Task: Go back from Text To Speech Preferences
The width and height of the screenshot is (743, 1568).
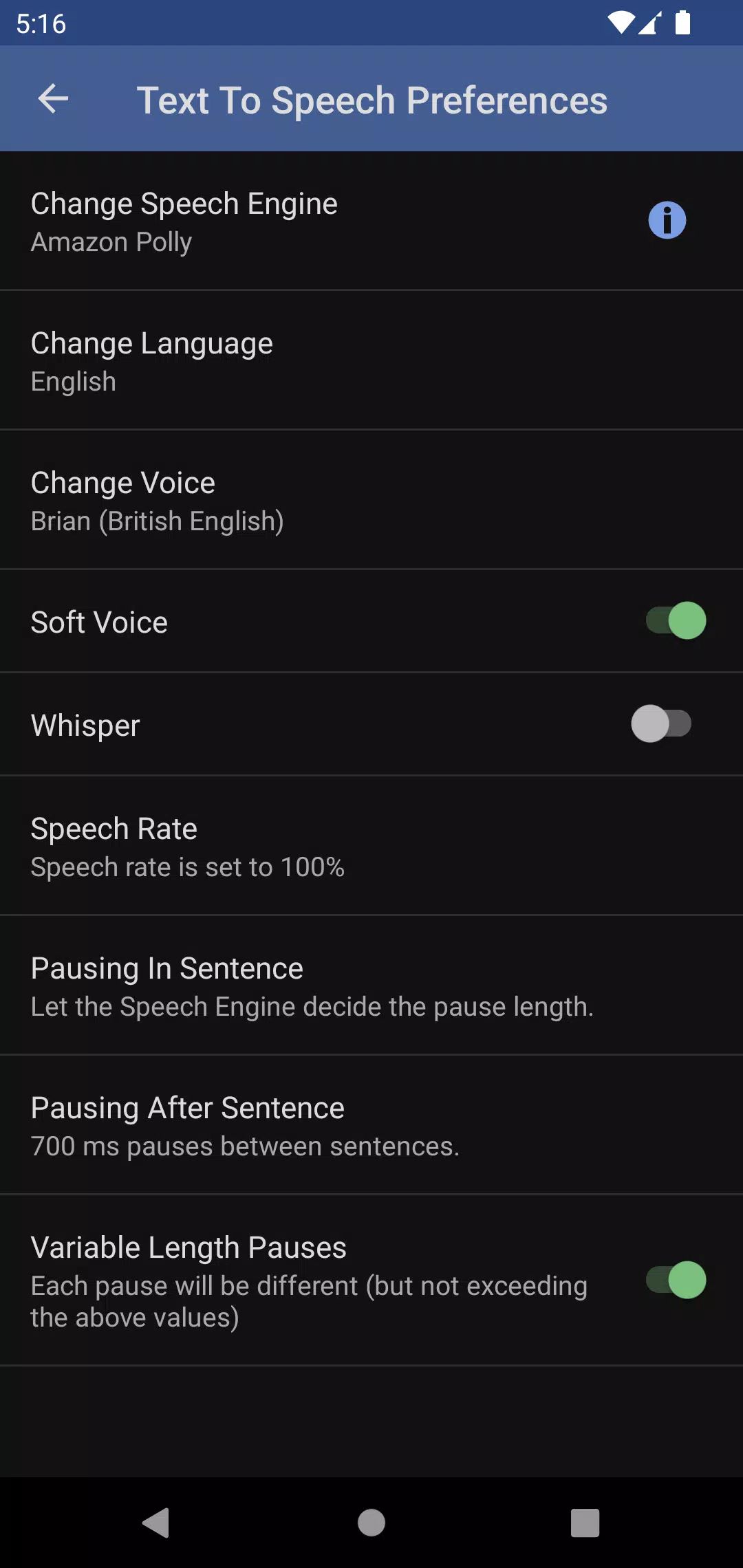Action: pos(53,100)
